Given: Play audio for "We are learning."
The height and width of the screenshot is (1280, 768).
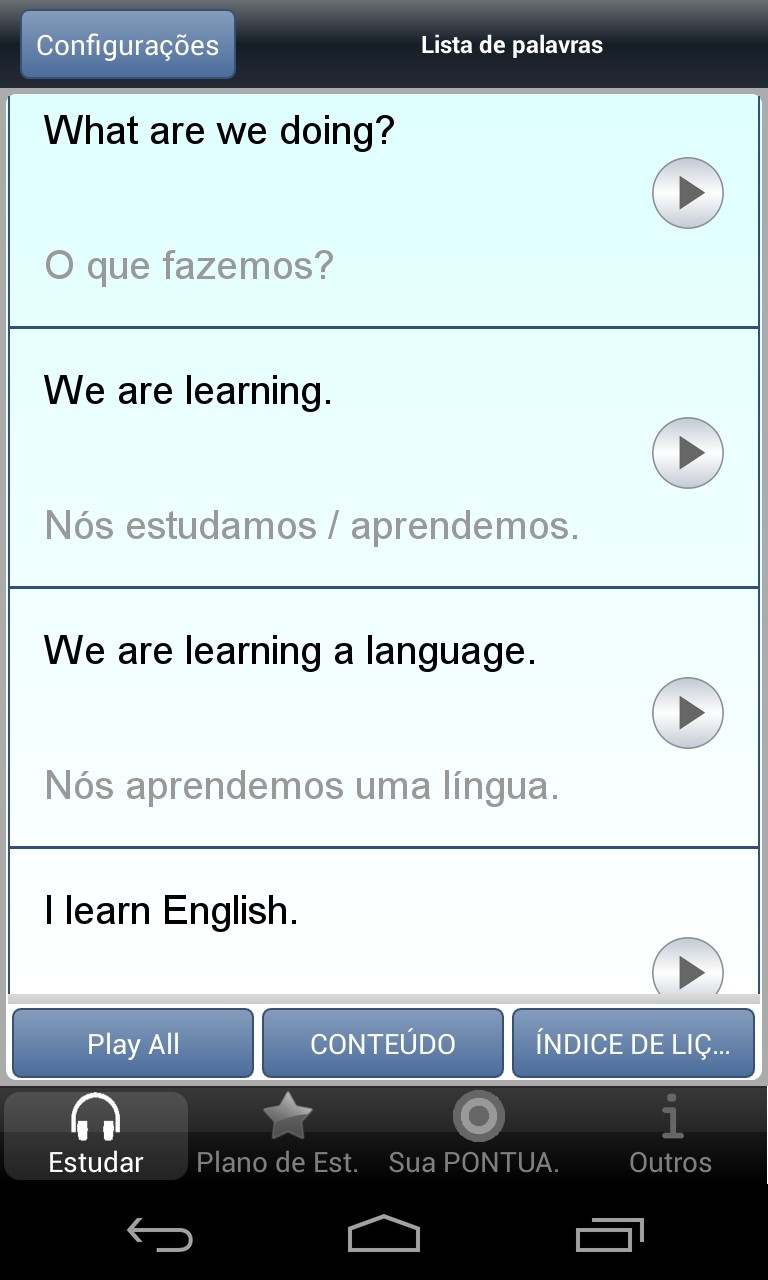Looking at the screenshot, I should click(x=687, y=453).
